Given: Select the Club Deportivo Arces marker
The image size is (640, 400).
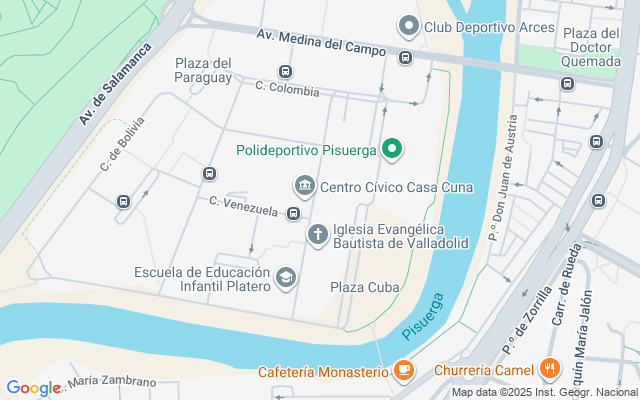Looking at the screenshot, I should point(408,26).
